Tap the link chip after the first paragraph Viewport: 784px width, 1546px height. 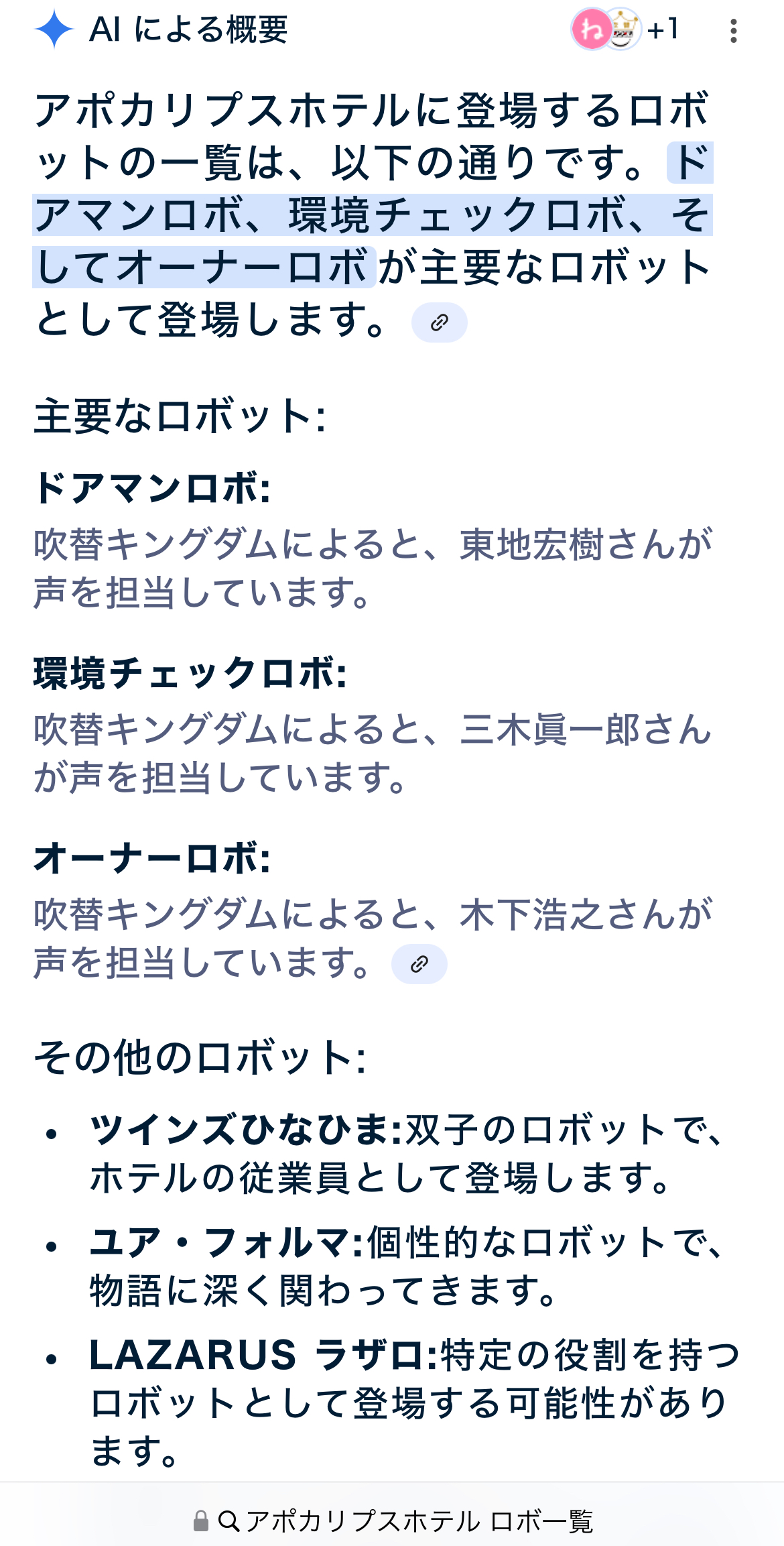point(440,322)
